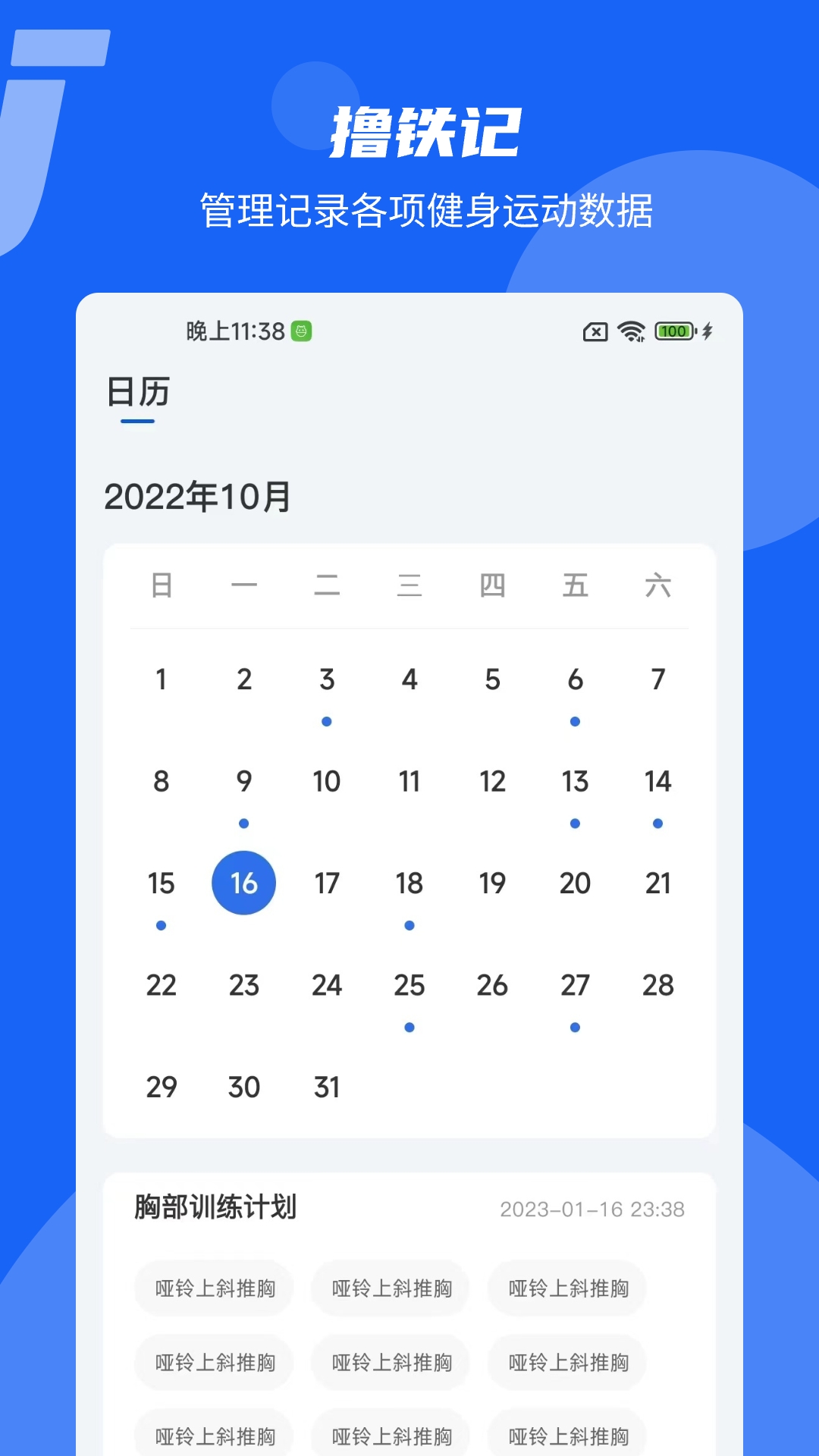Click the event dot under October 6
819x1456 pixels.
576,722
